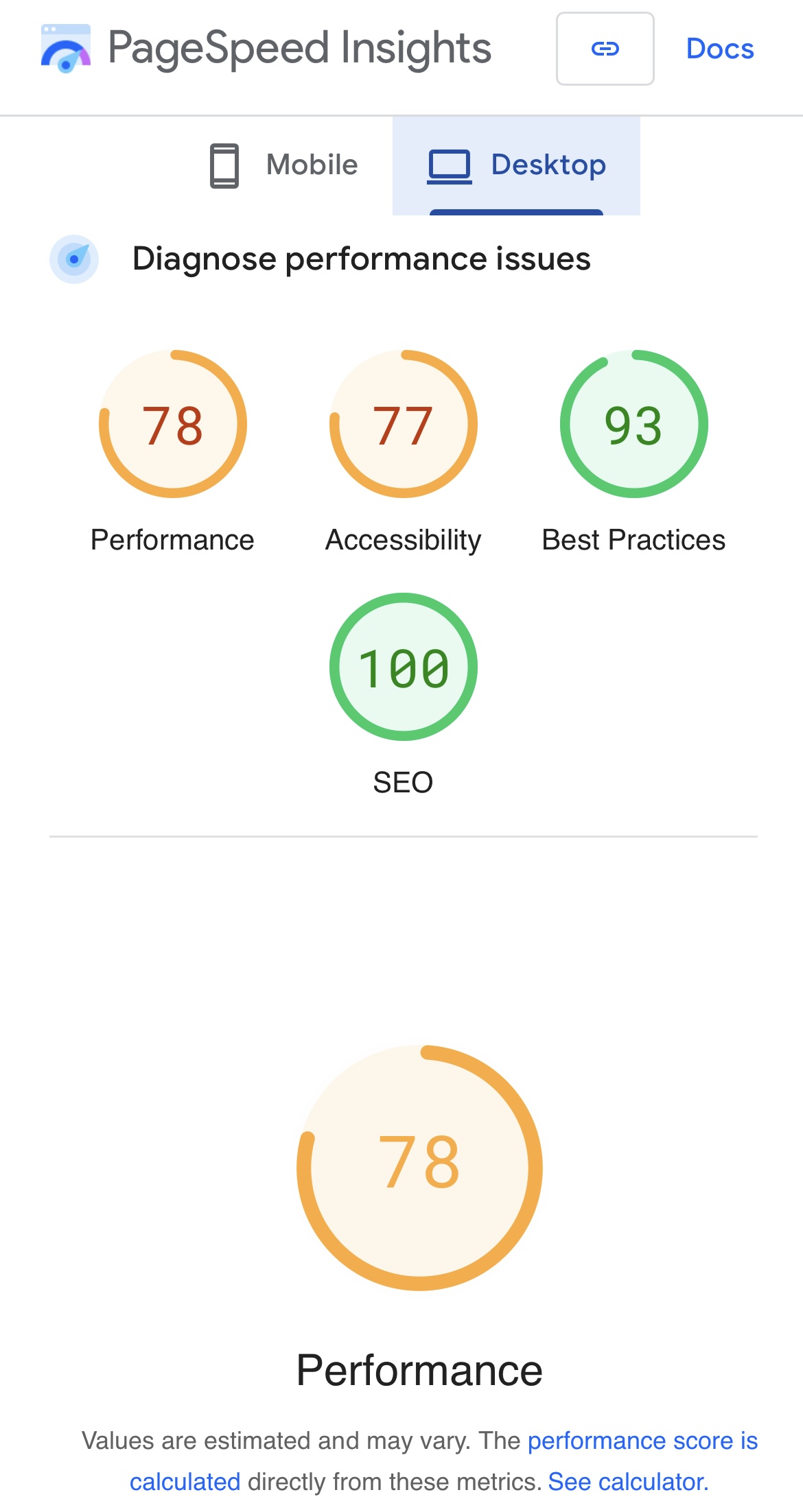Screen dimensions: 803x1512
Task: Open the Docs link
Action: tap(720, 49)
